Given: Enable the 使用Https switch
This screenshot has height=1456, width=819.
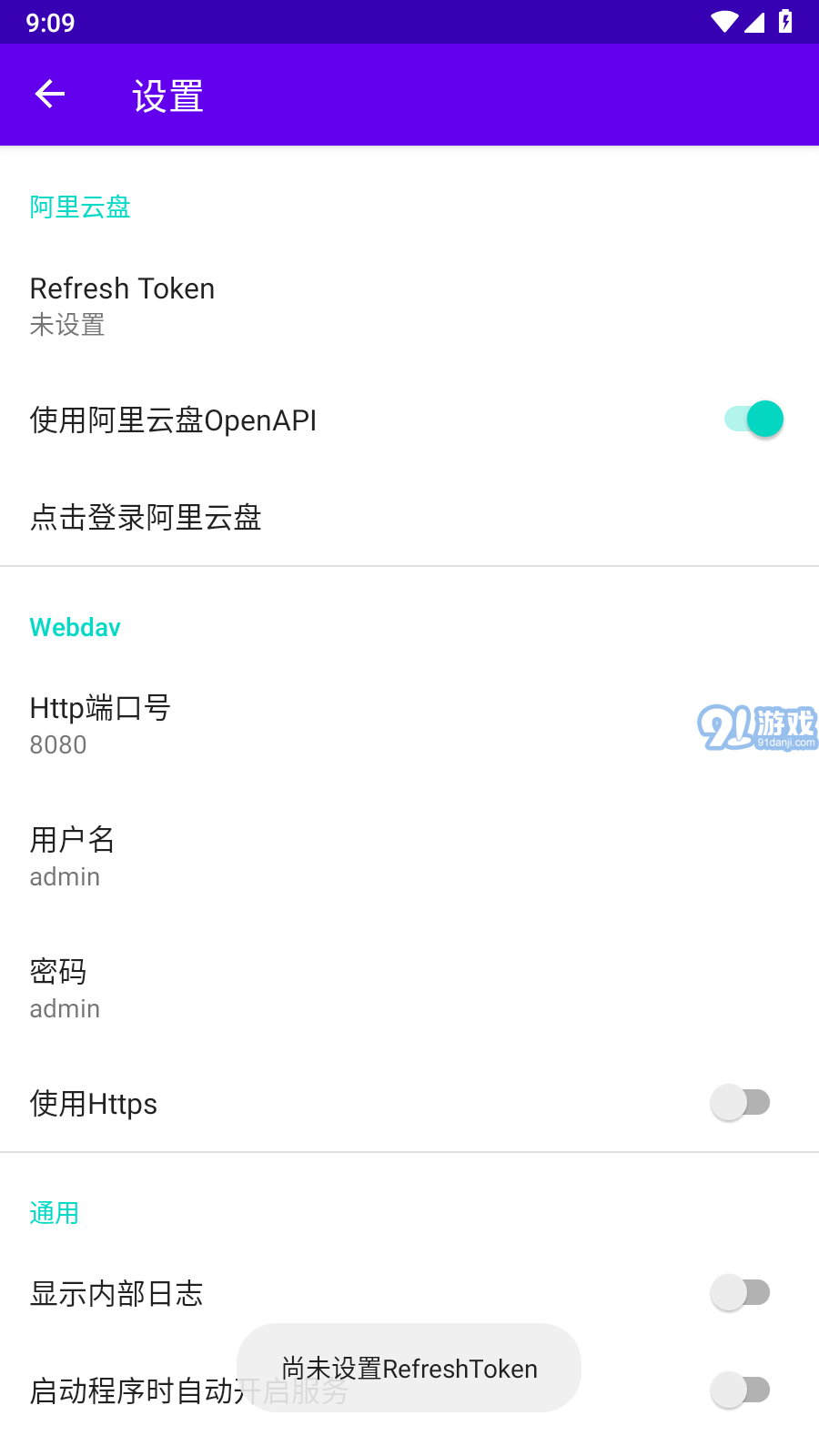Looking at the screenshot, I should pyautogui.click(x=741, y=1102).
